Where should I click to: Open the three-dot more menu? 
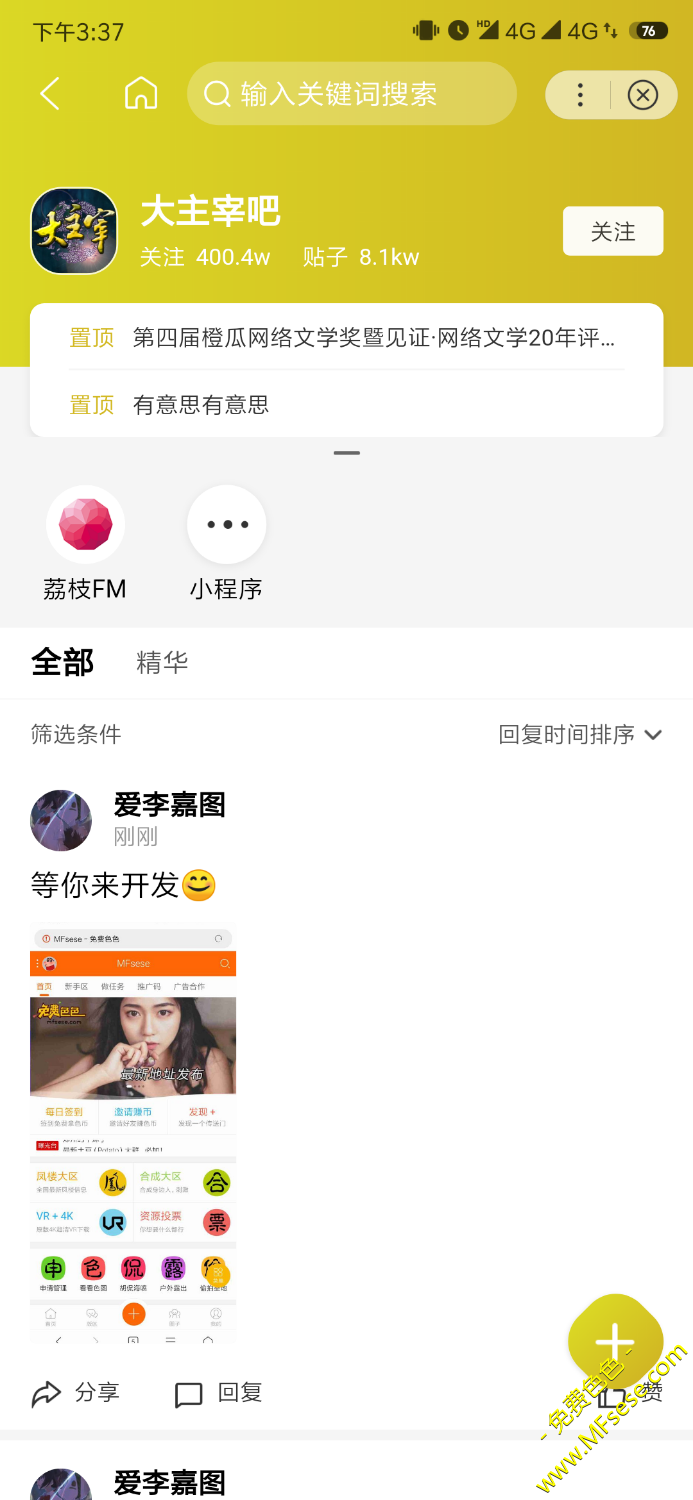(580, 95)
